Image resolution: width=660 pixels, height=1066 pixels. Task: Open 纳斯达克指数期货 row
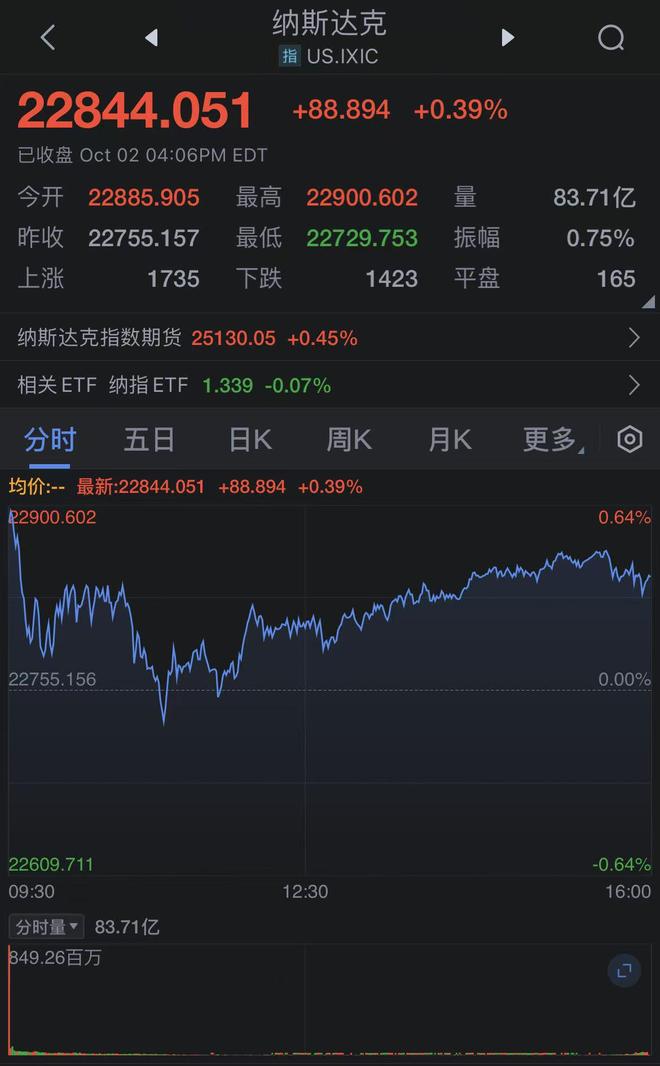(x=329, y=338)
